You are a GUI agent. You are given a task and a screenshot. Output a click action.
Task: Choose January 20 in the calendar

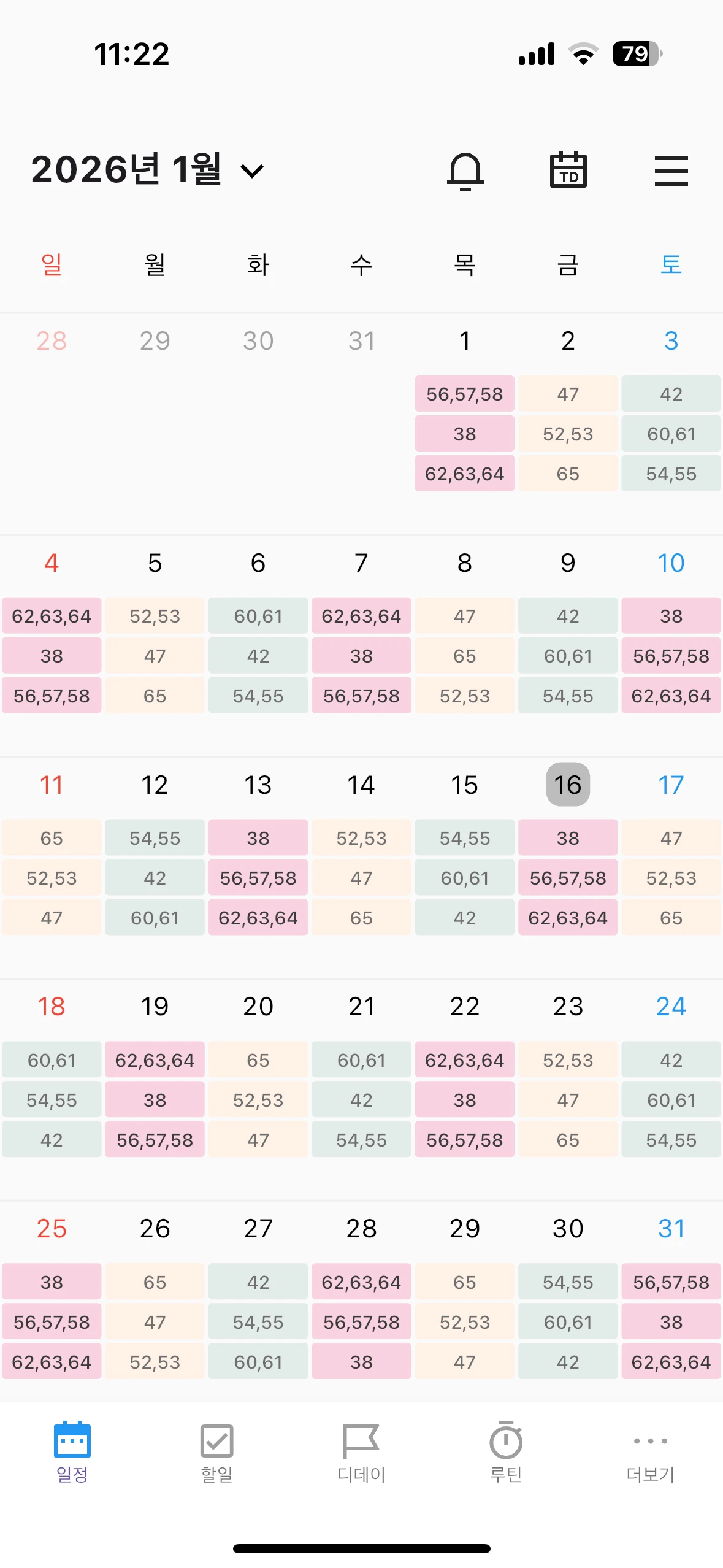click(x=258, y=1007)
